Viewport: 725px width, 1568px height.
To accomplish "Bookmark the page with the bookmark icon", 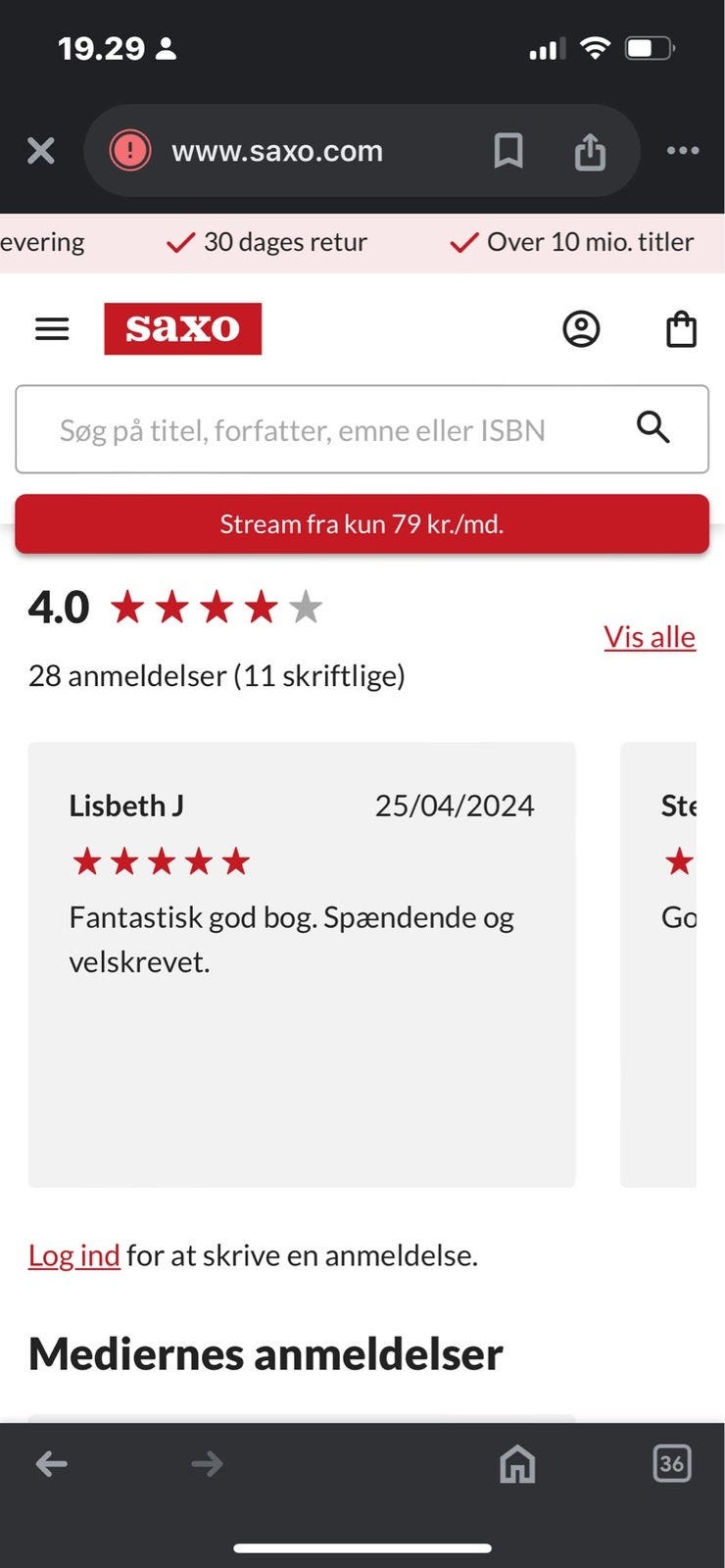I will pyautogui.click(x=509, y=150).
